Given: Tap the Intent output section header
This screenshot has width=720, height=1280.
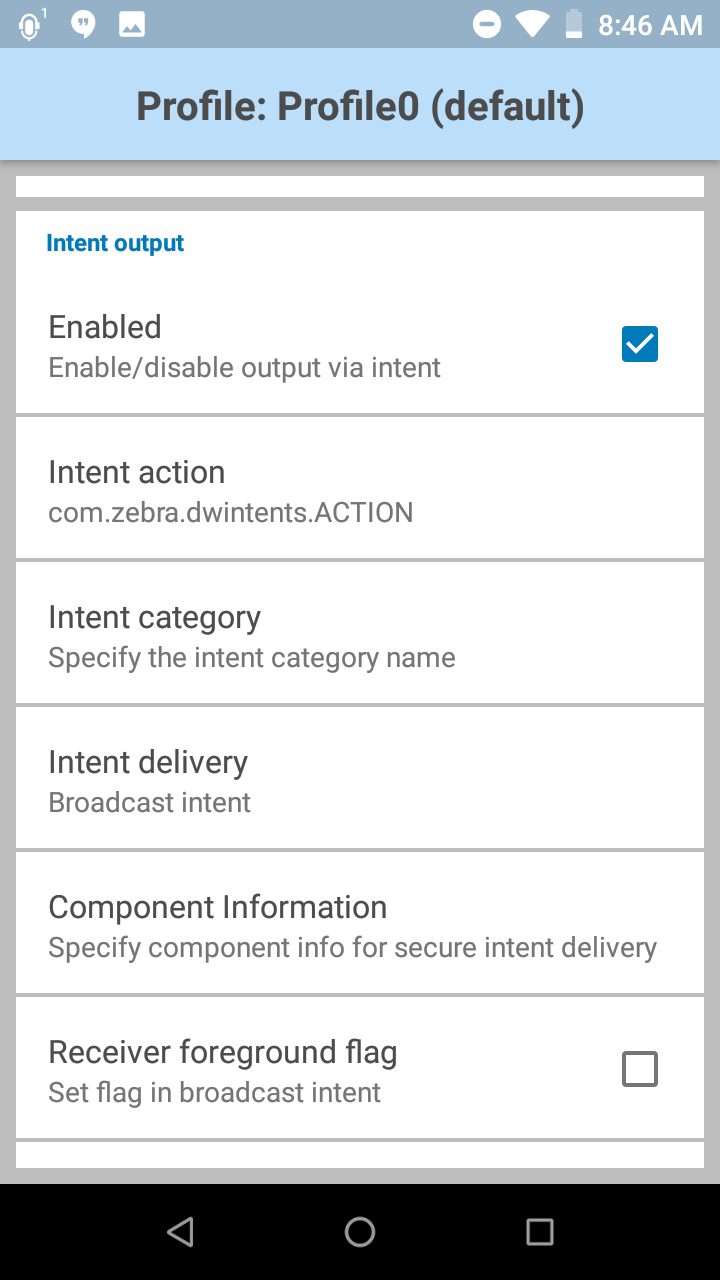Looking at the screenshot, I should (x=115, y=242).
